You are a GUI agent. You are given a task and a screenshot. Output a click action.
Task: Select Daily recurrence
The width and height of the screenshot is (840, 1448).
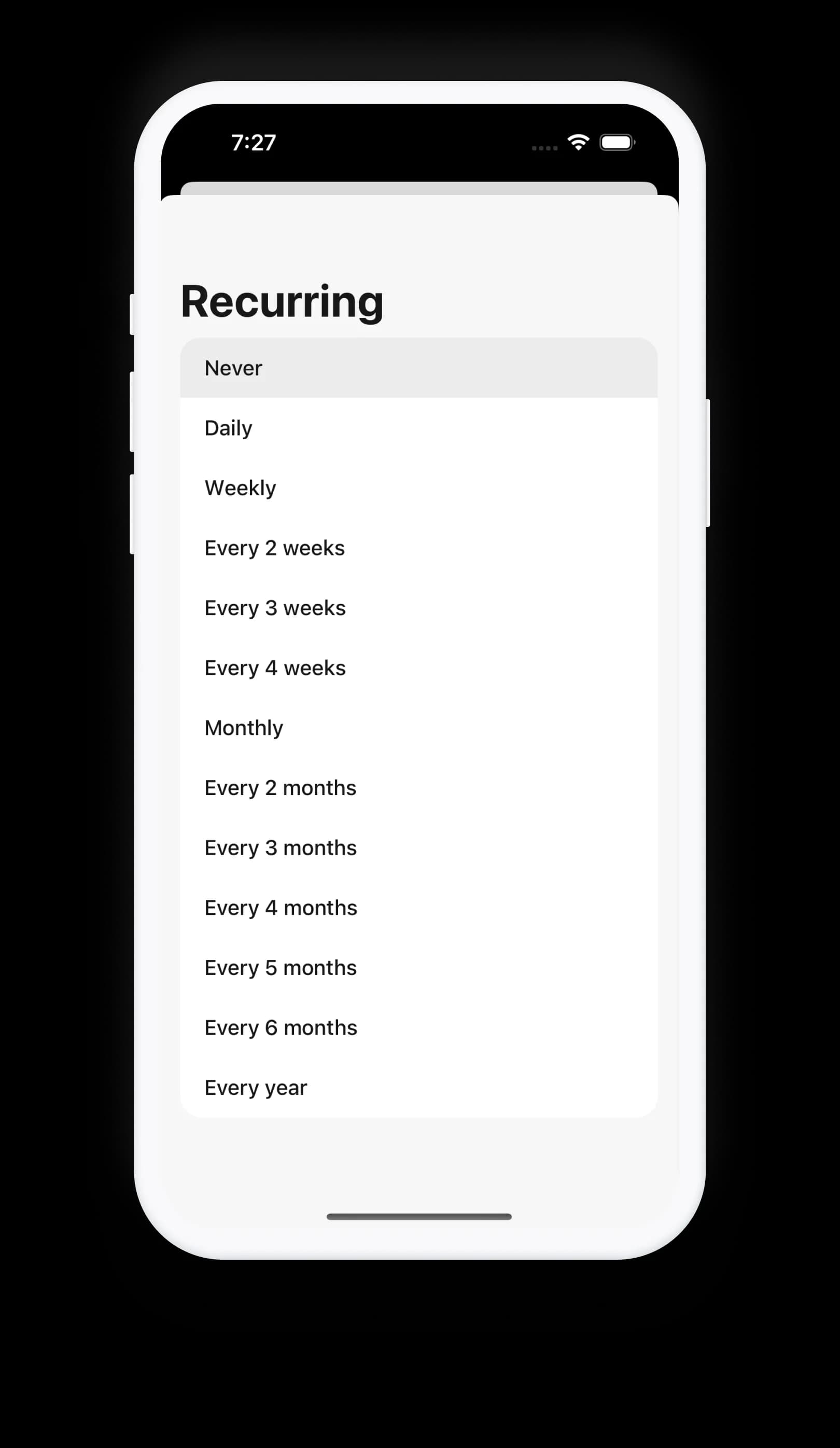(228, 427)
